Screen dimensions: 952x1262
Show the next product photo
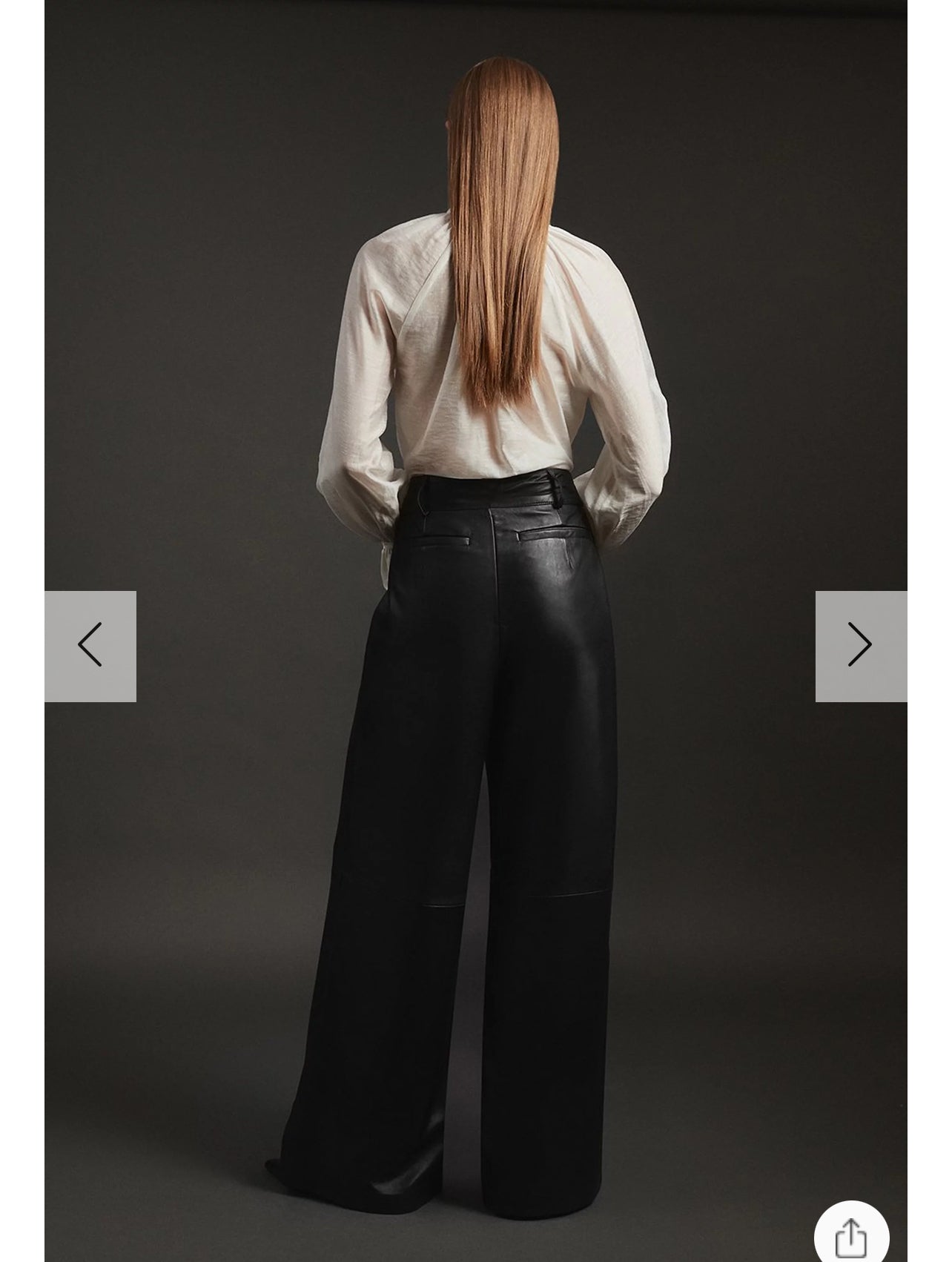click(860, 645)
